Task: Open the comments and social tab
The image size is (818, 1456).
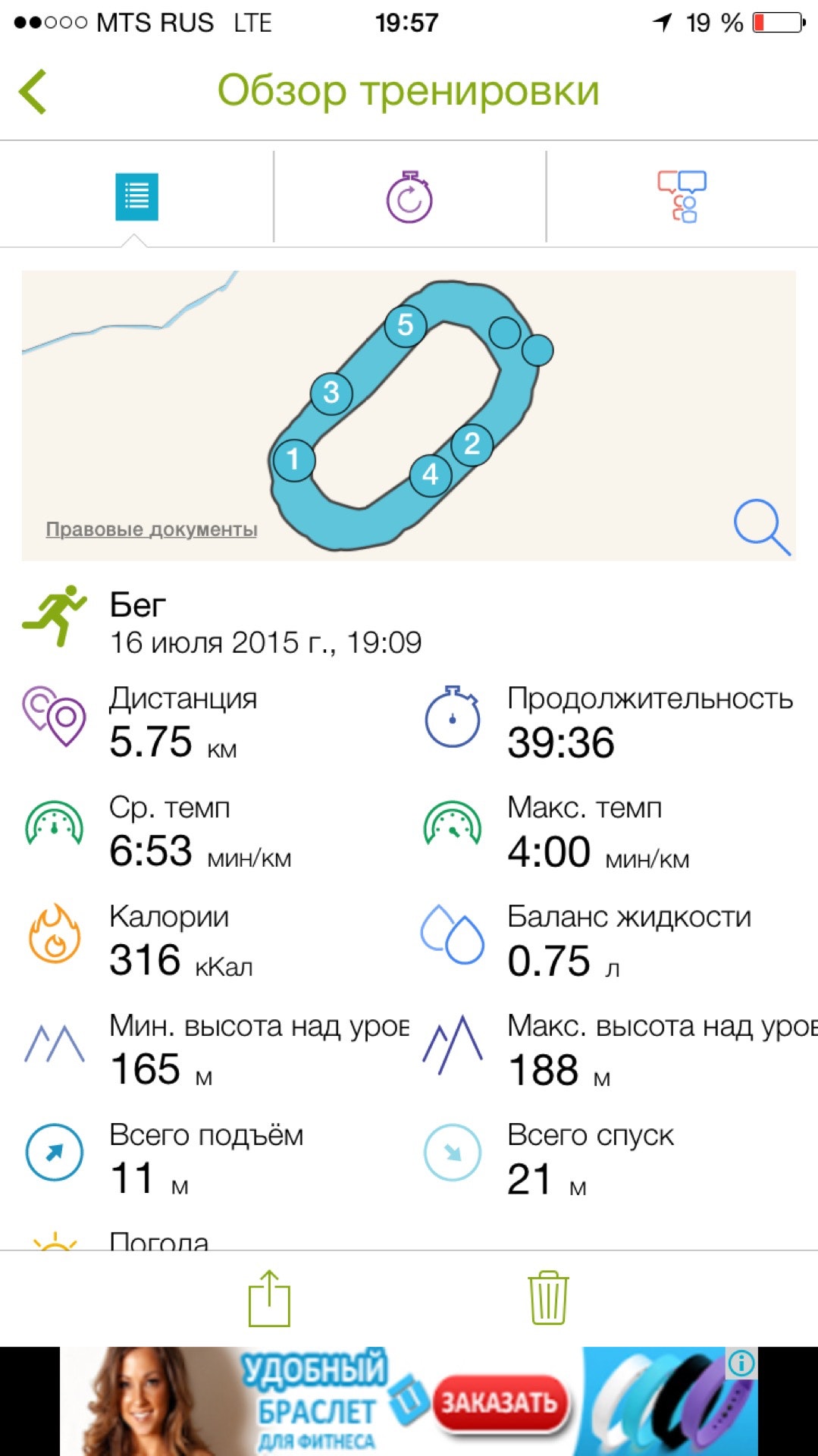Action: pos(682,197)
